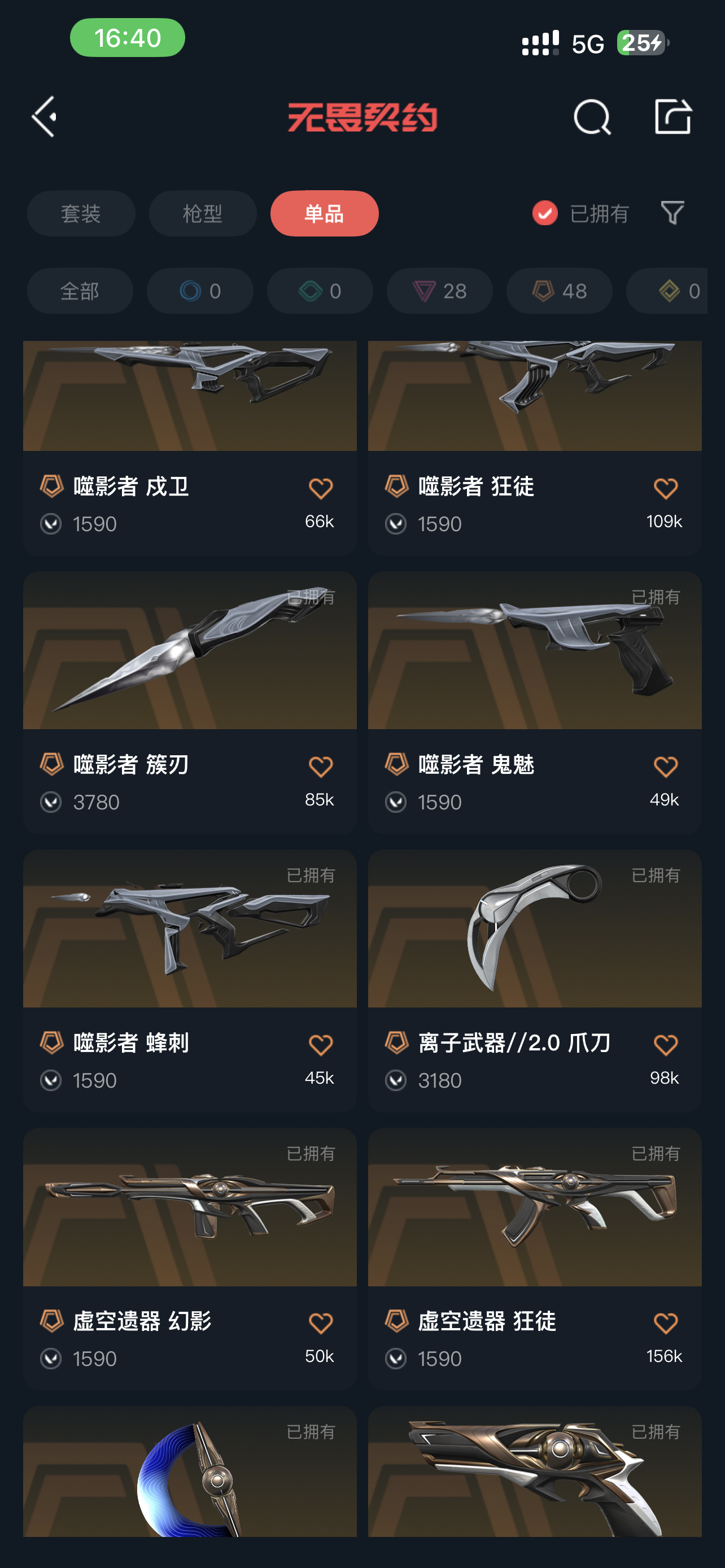725x1568 pixels.
Task: Filter by the tier chip showing 48
Action: tap(559, 291)
